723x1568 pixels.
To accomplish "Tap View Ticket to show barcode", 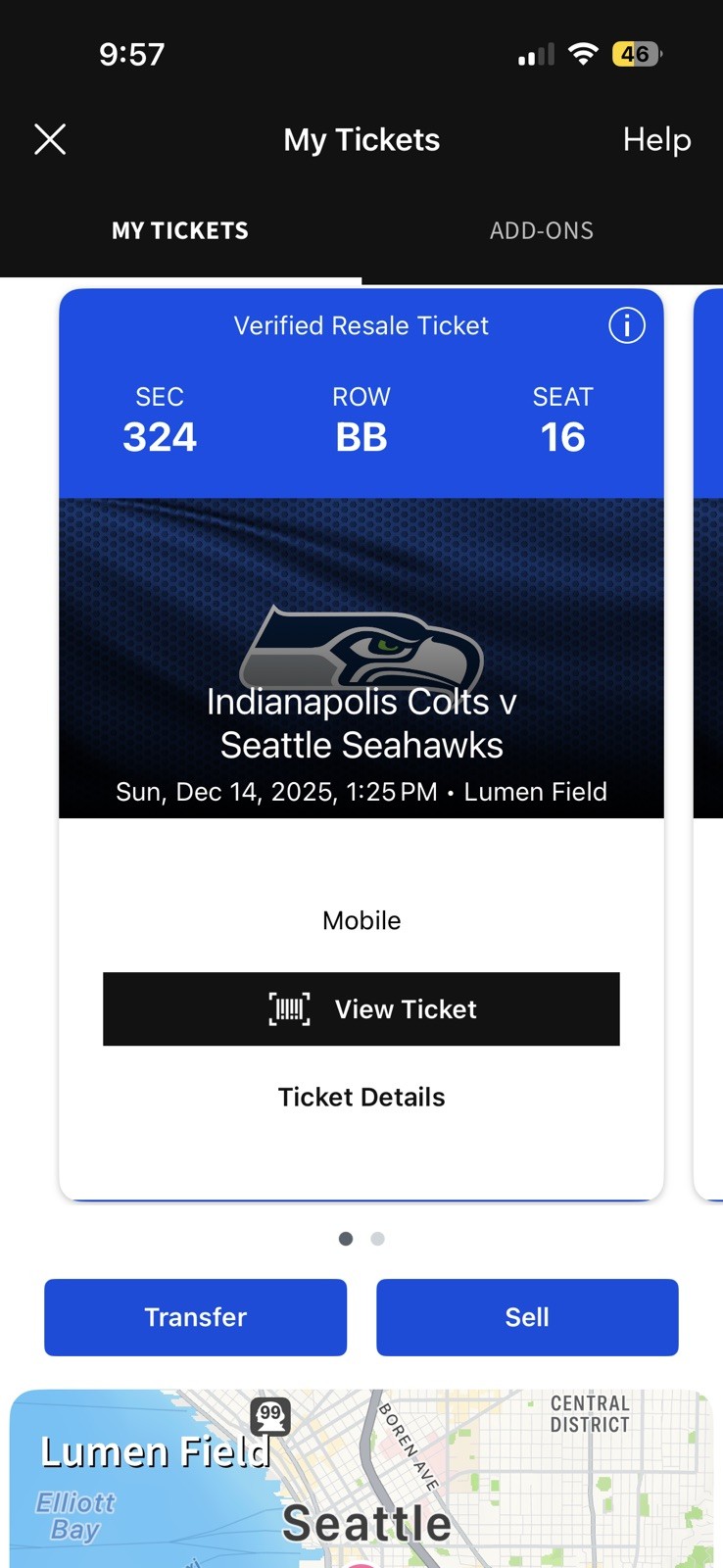I will coord(361,1008).
